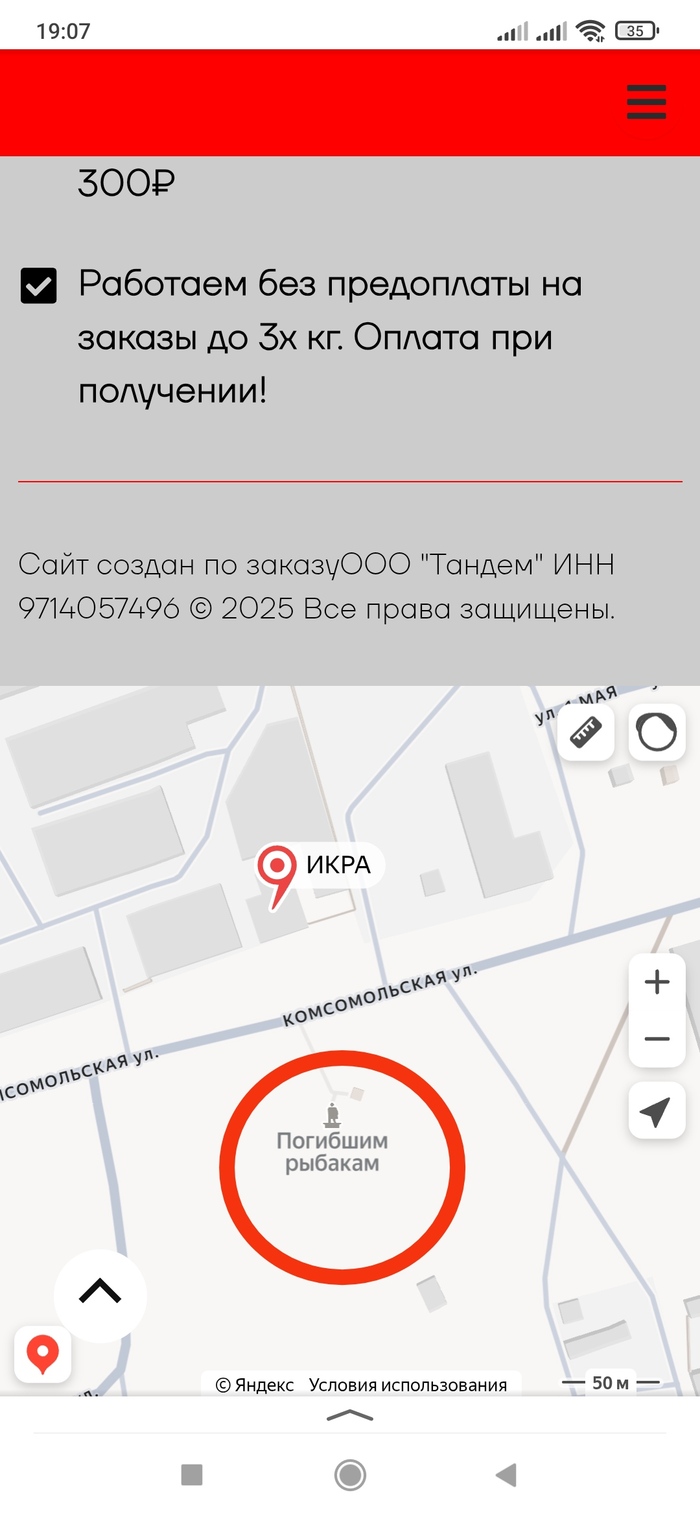Show my location on map
The height and width of the screenshot is (1517, 700).
point(657,1111)
